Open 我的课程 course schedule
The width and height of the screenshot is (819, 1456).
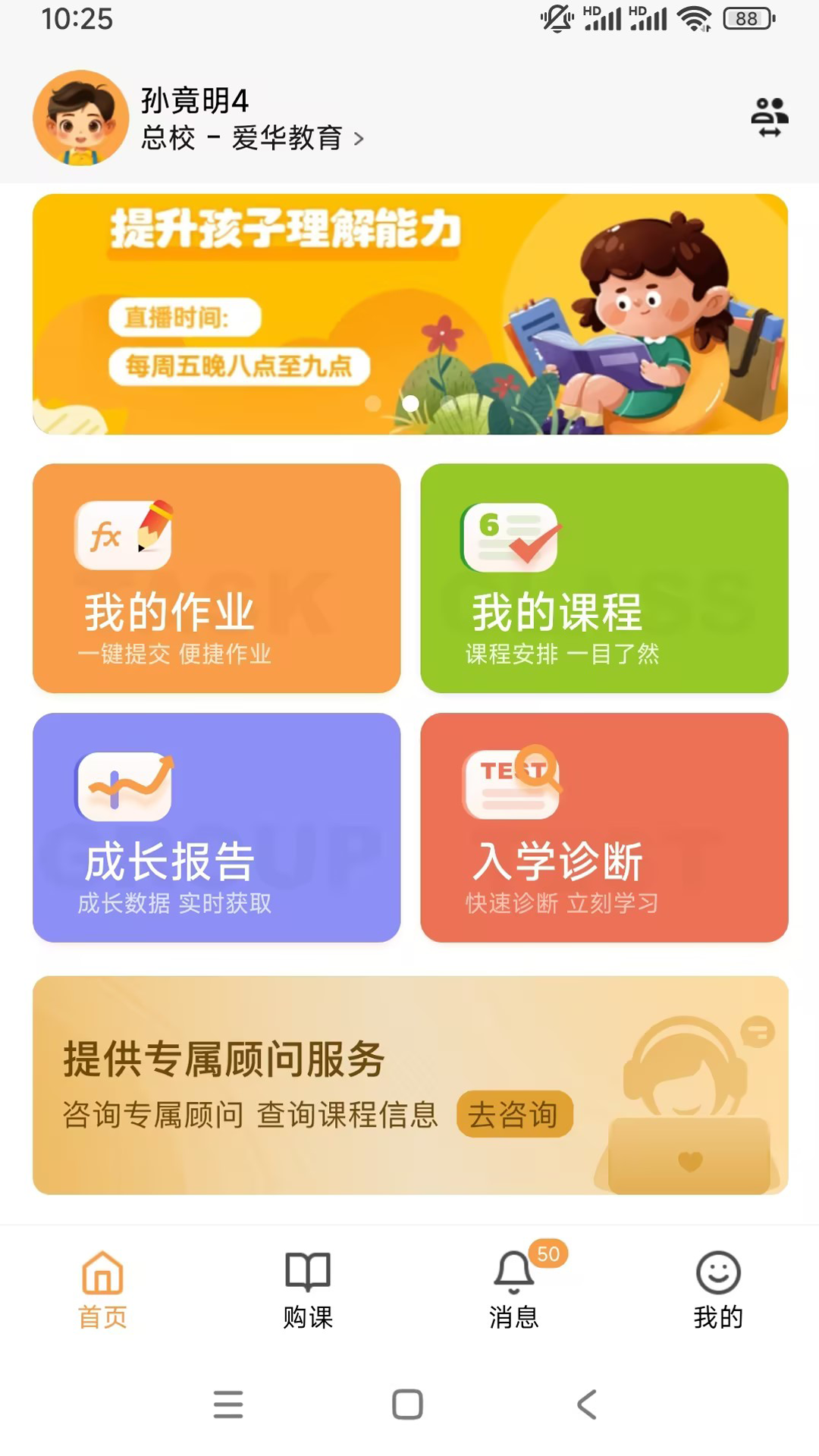click(604, 581)
